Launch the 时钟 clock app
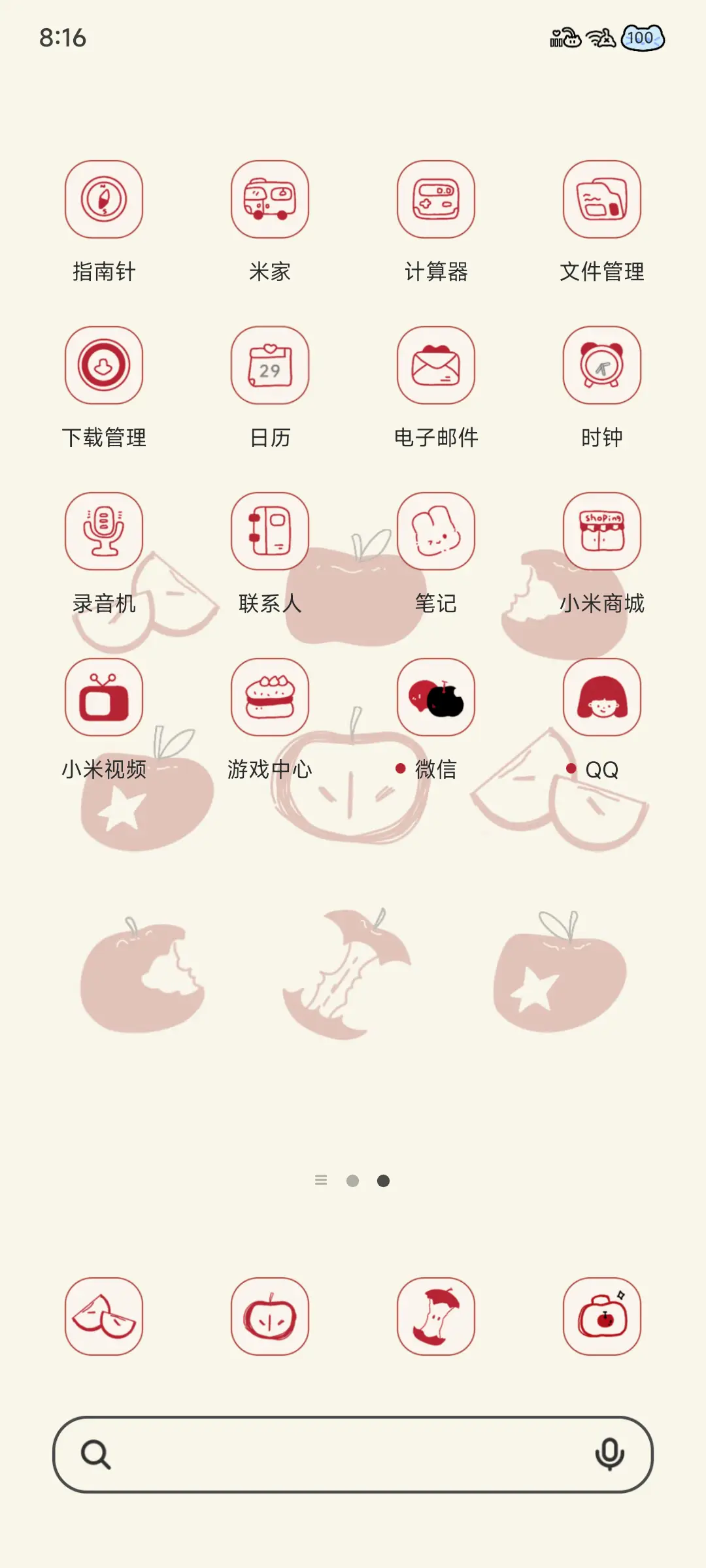Viewport: 706px width, 1568px height. click(602, 365)
